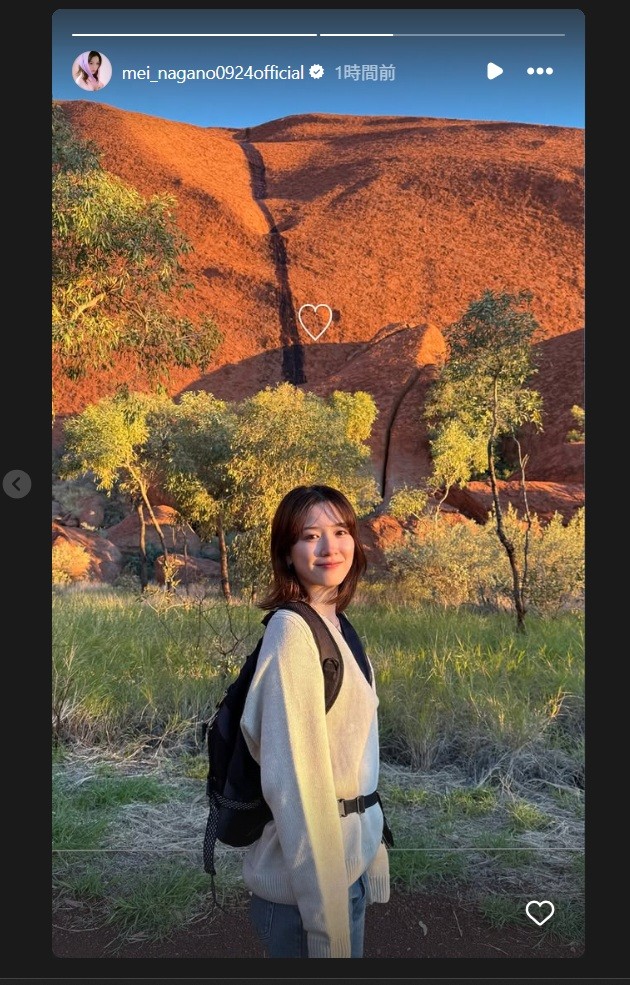Open mei_nagano0924official's profile picture

pos(92,71)
